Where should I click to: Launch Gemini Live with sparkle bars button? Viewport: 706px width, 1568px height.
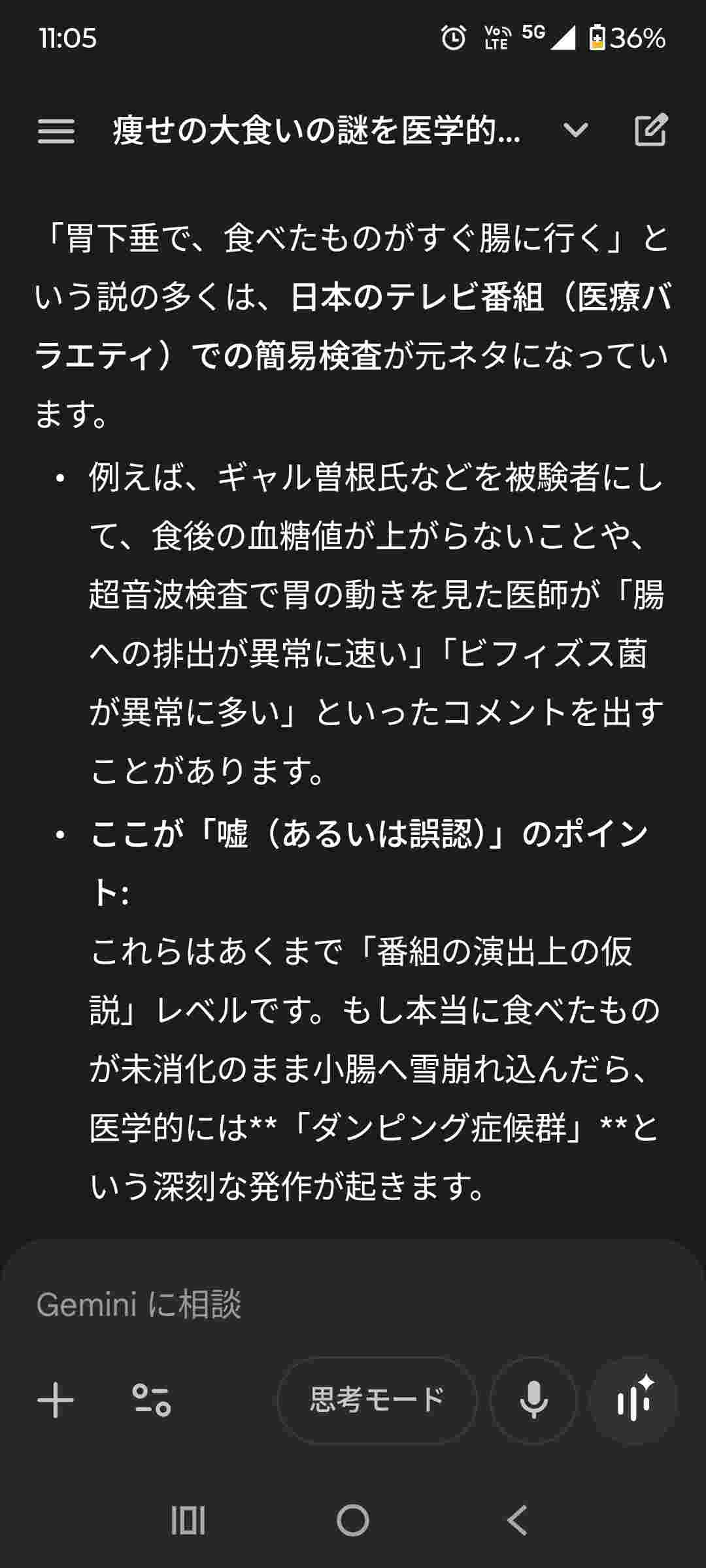point(633,1400)
